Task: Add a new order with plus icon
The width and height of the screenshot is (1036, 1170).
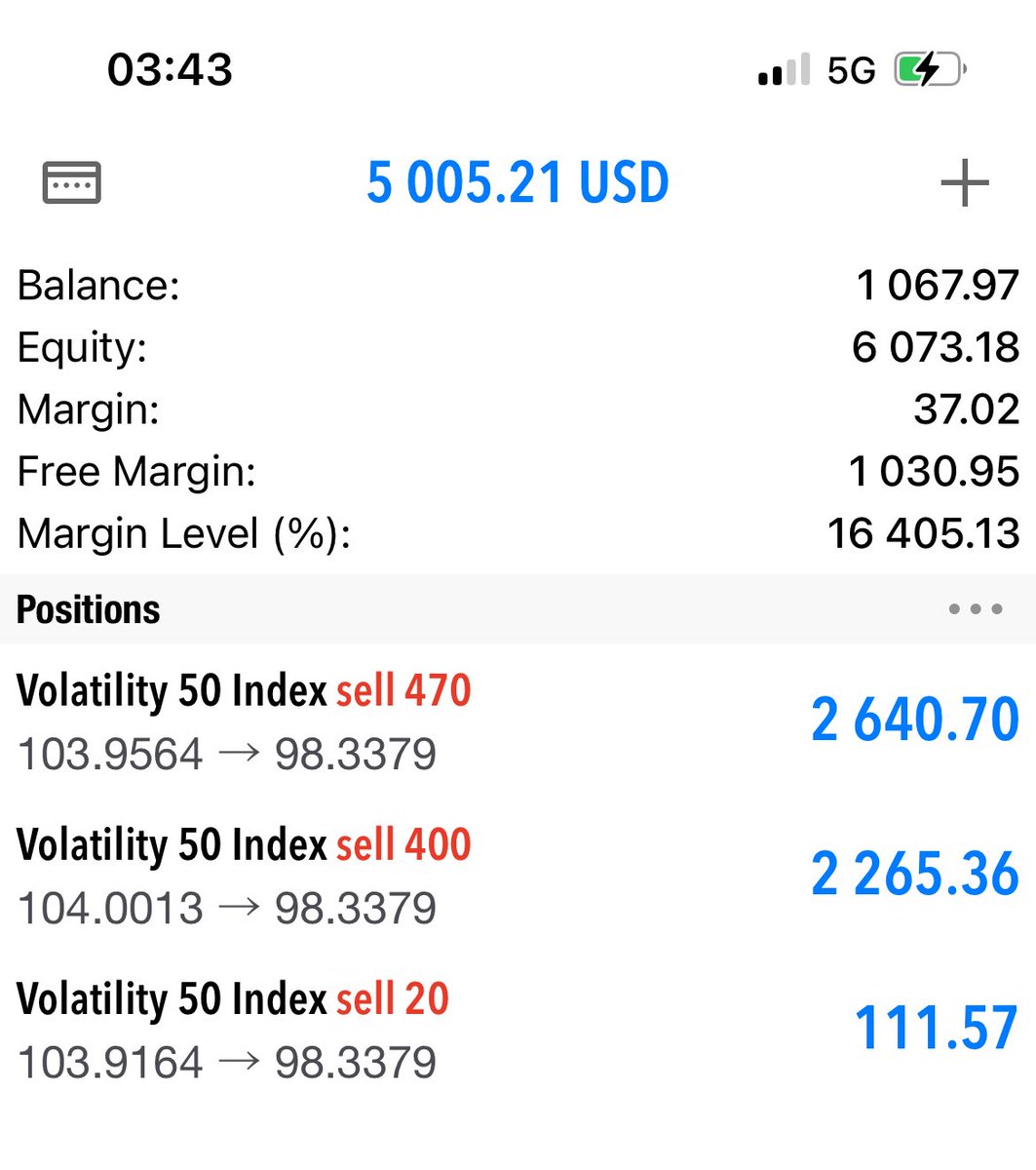Action: [964, 183]
